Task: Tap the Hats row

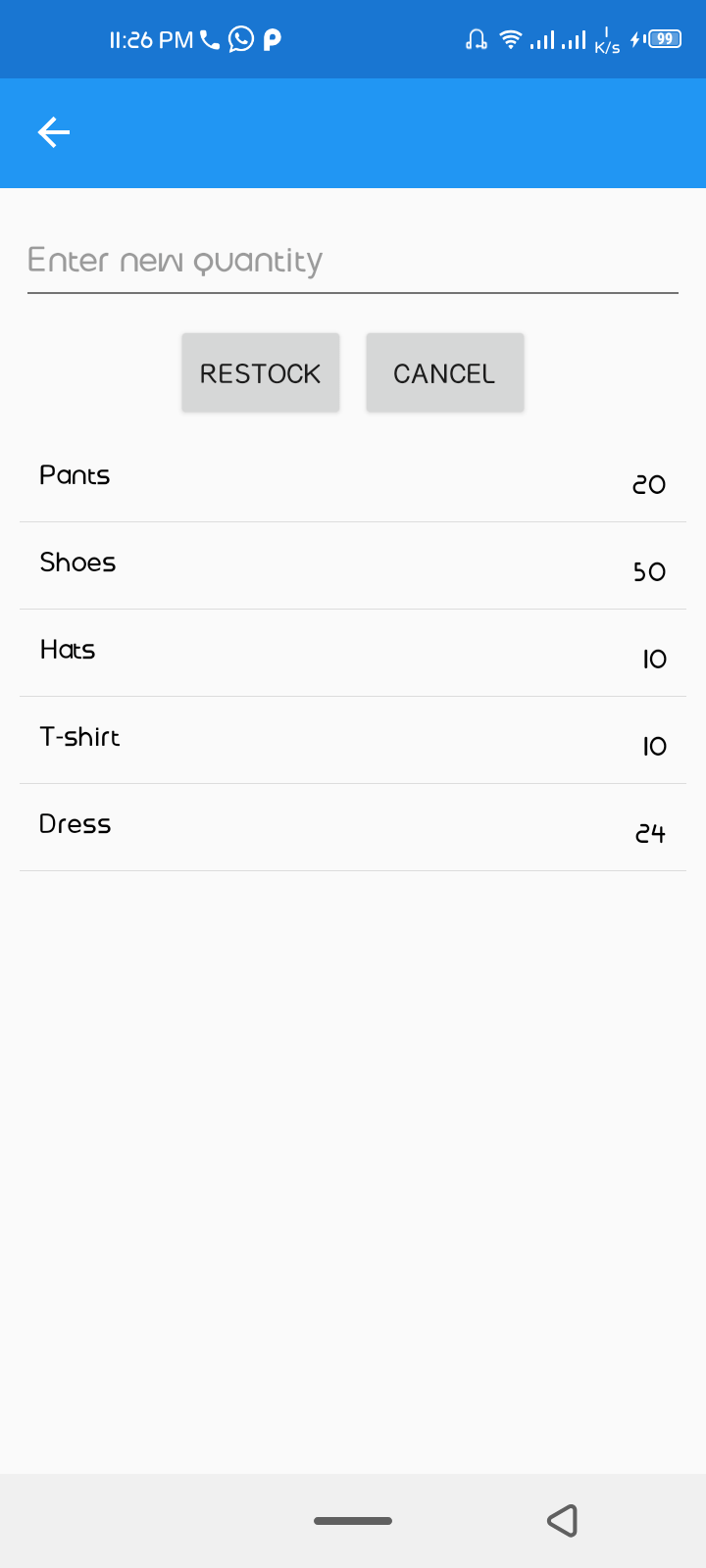Action: point(353,652)
